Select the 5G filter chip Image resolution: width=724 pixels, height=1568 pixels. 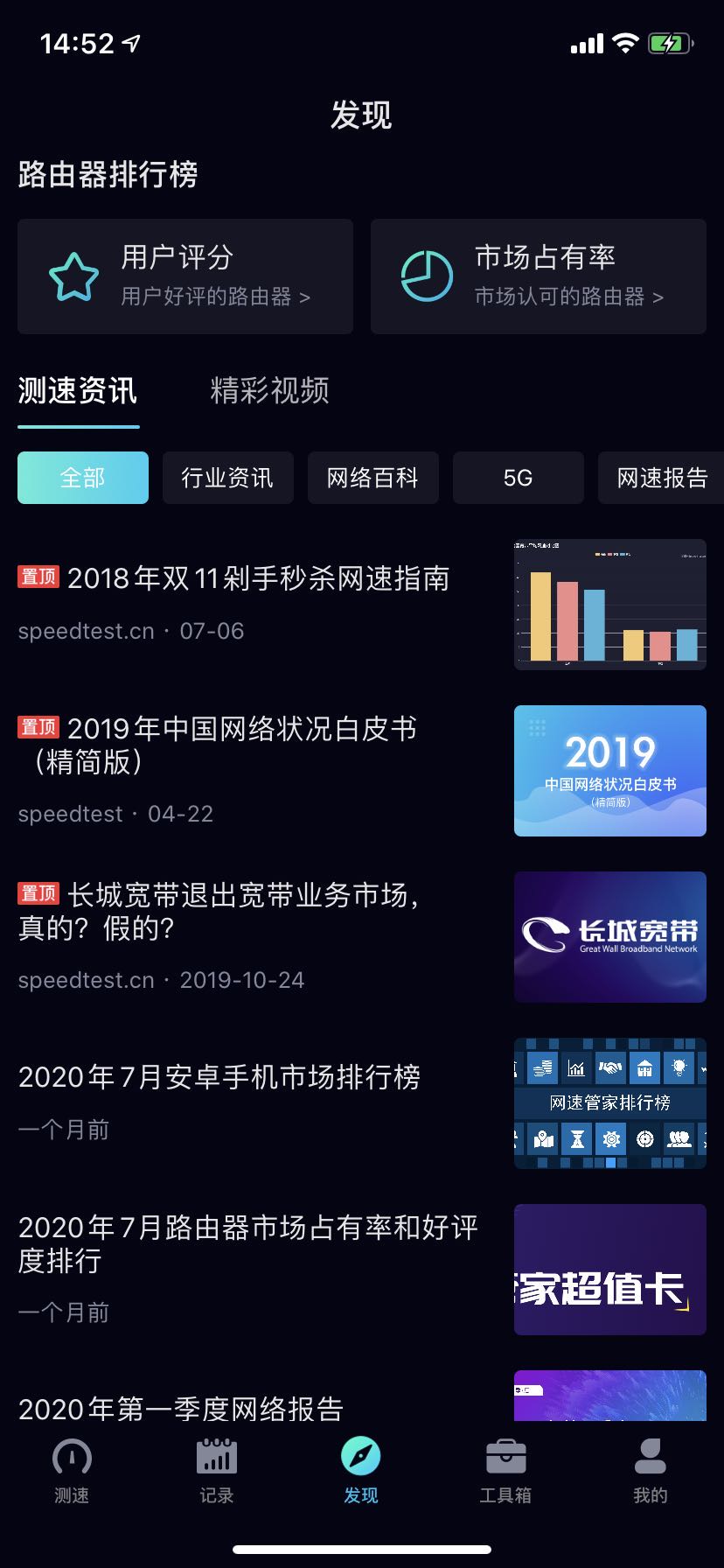518,478
